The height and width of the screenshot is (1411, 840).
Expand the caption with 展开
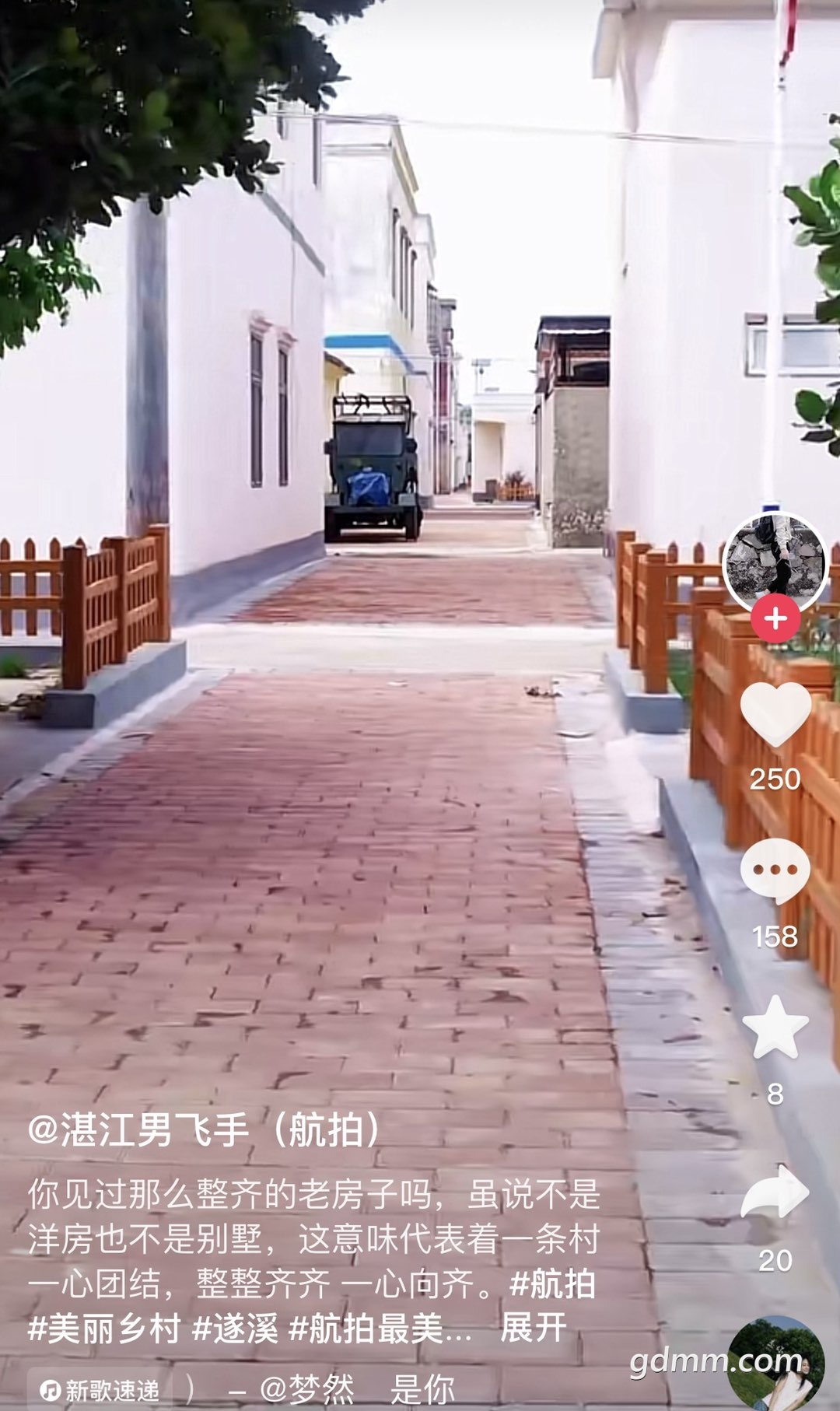pos(534,1328)
